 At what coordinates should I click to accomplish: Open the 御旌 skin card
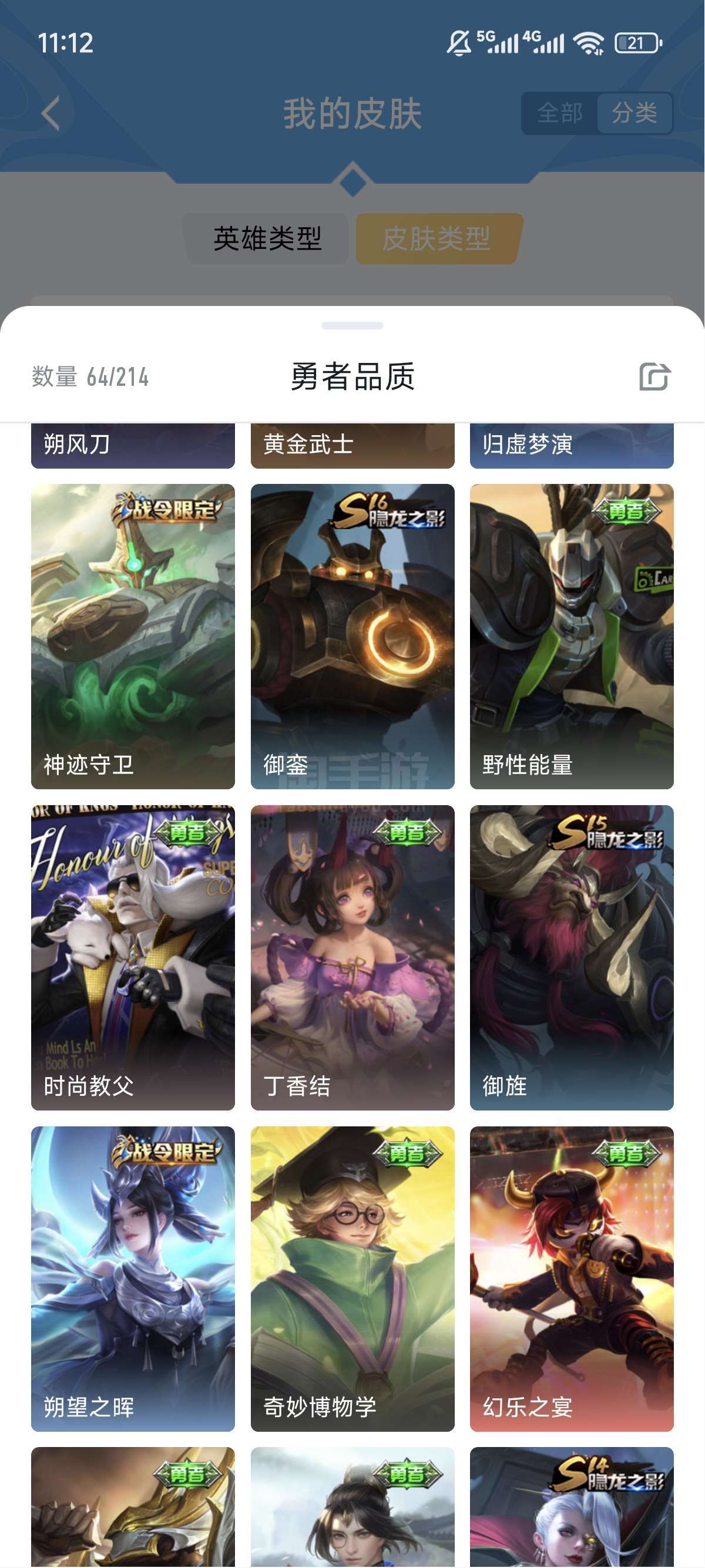(x=572, y=957)
